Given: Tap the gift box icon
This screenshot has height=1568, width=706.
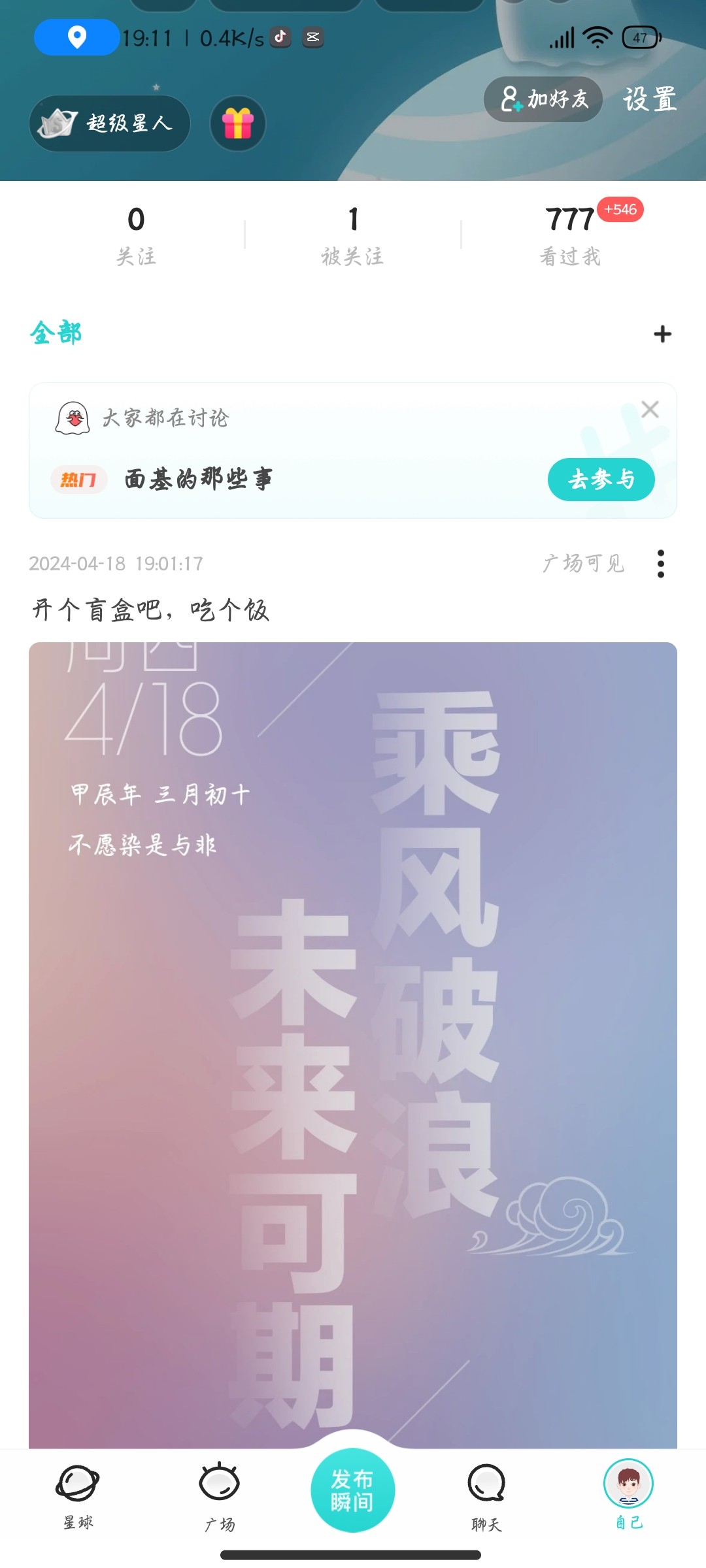Looking at the screenshot, I should pyautogui.click(x=238, y=123).
